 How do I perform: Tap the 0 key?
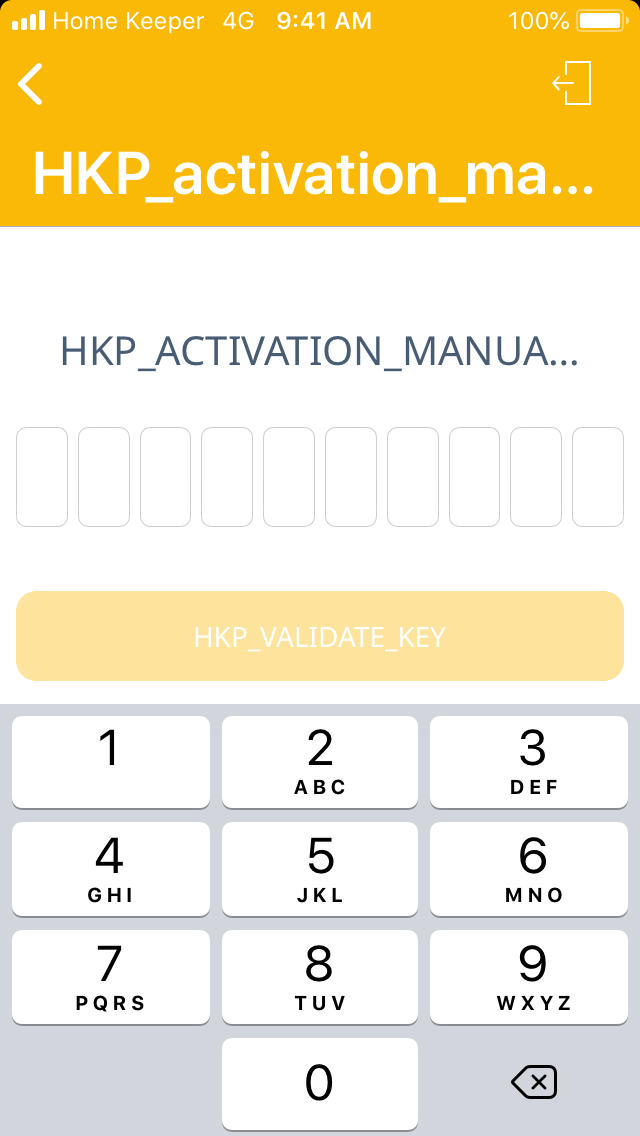320,1083
